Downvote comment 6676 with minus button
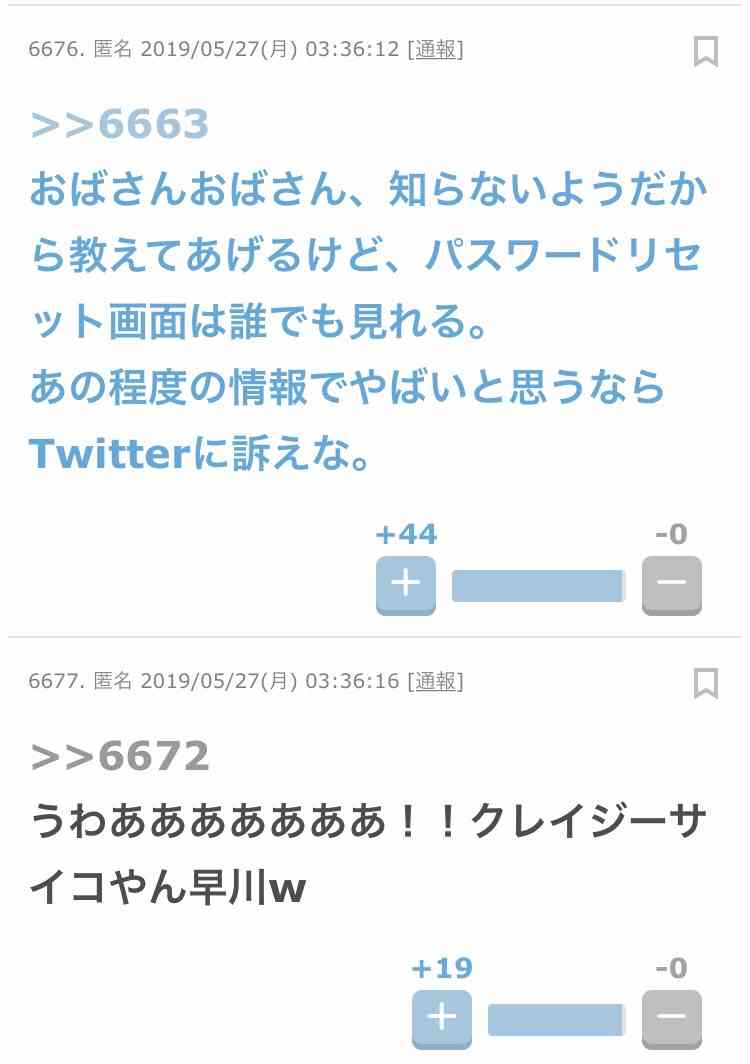The width and height of the screenshot is (750, 1064). (671, 584)
